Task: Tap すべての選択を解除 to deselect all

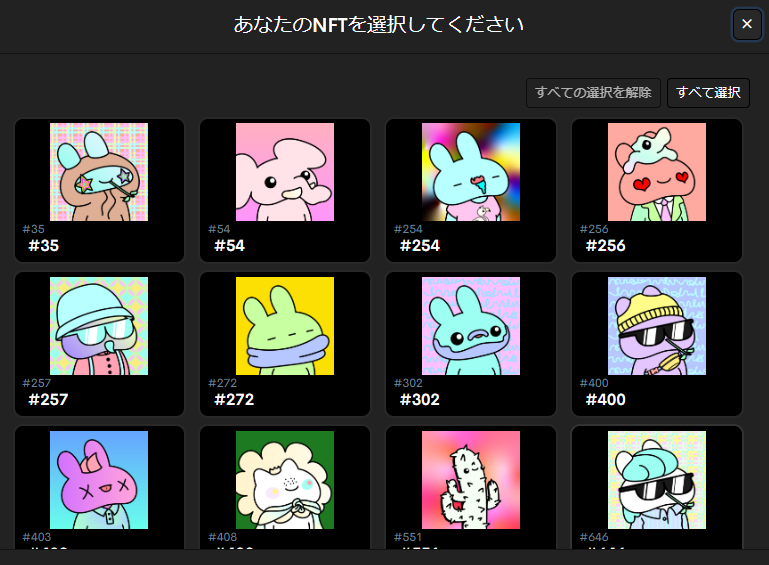Action: [593, 93]
